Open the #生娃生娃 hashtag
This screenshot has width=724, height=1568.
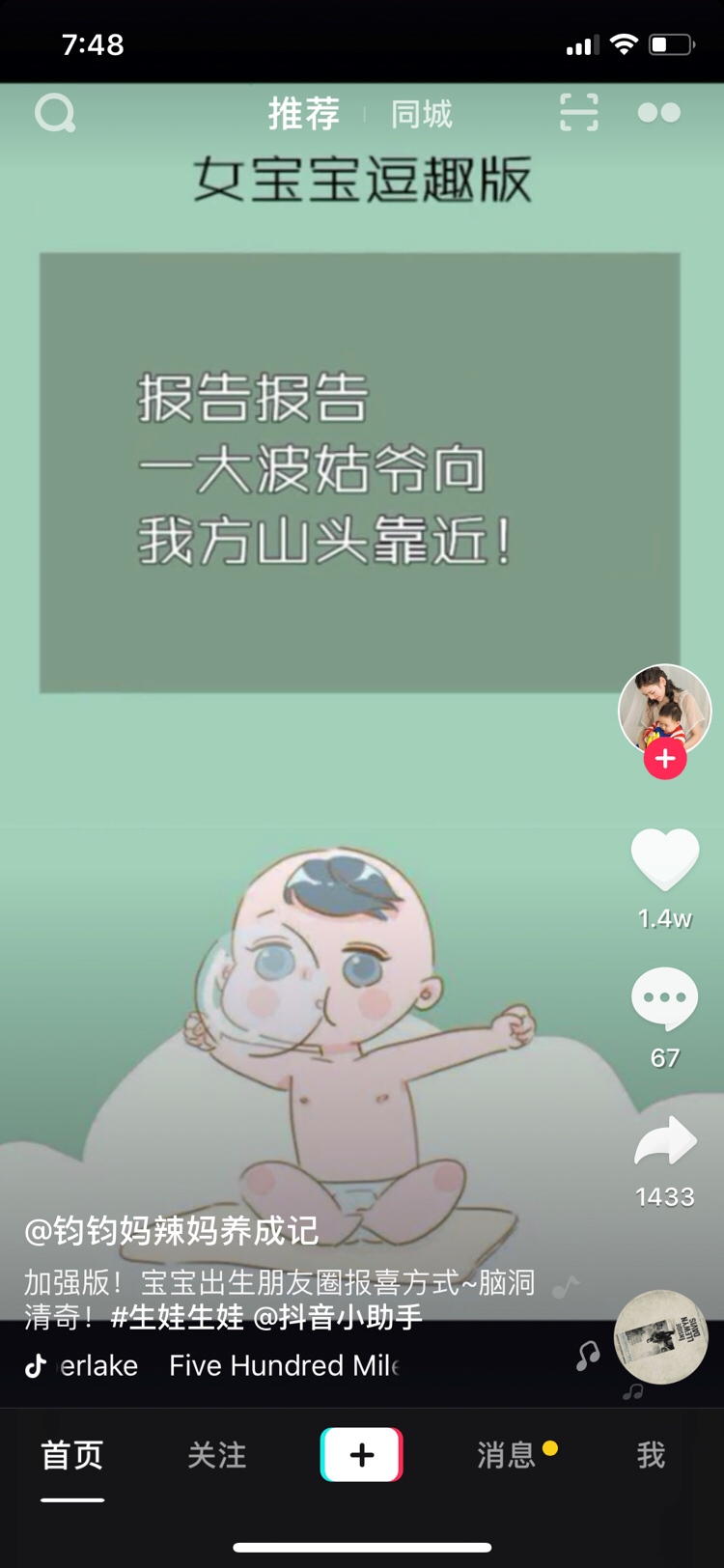[x=178, y=1317]
